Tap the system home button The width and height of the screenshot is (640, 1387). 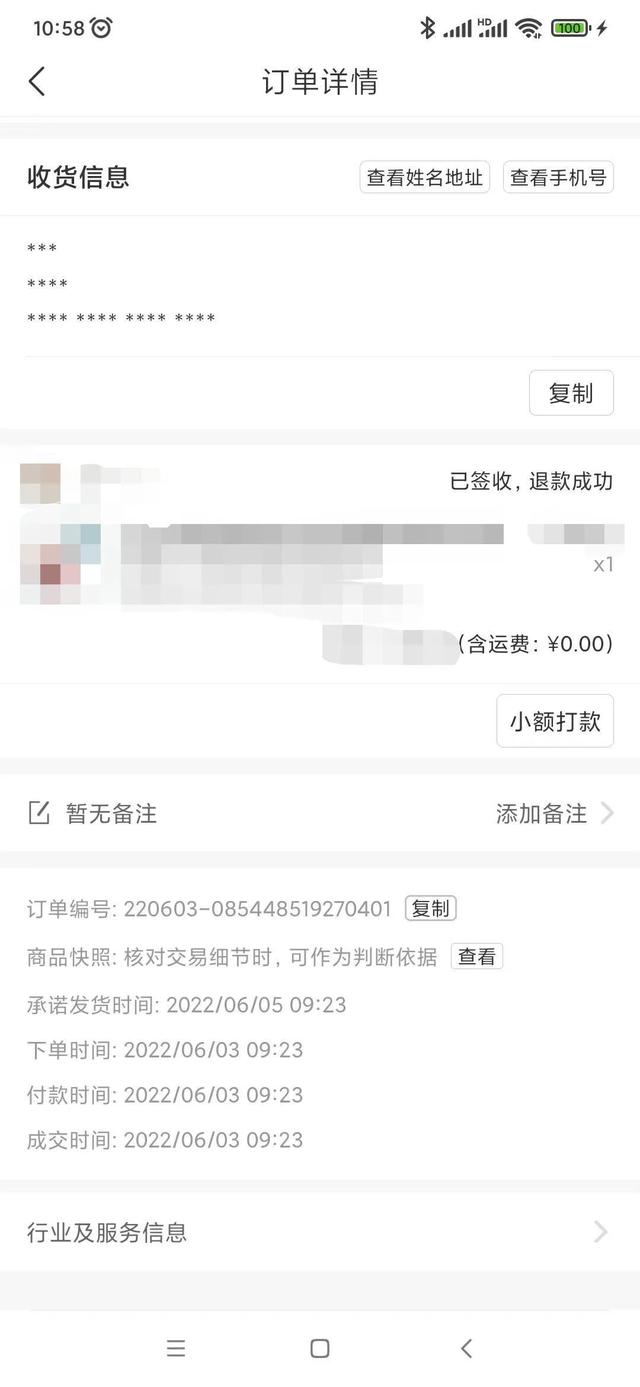[x=320, y=1348]
